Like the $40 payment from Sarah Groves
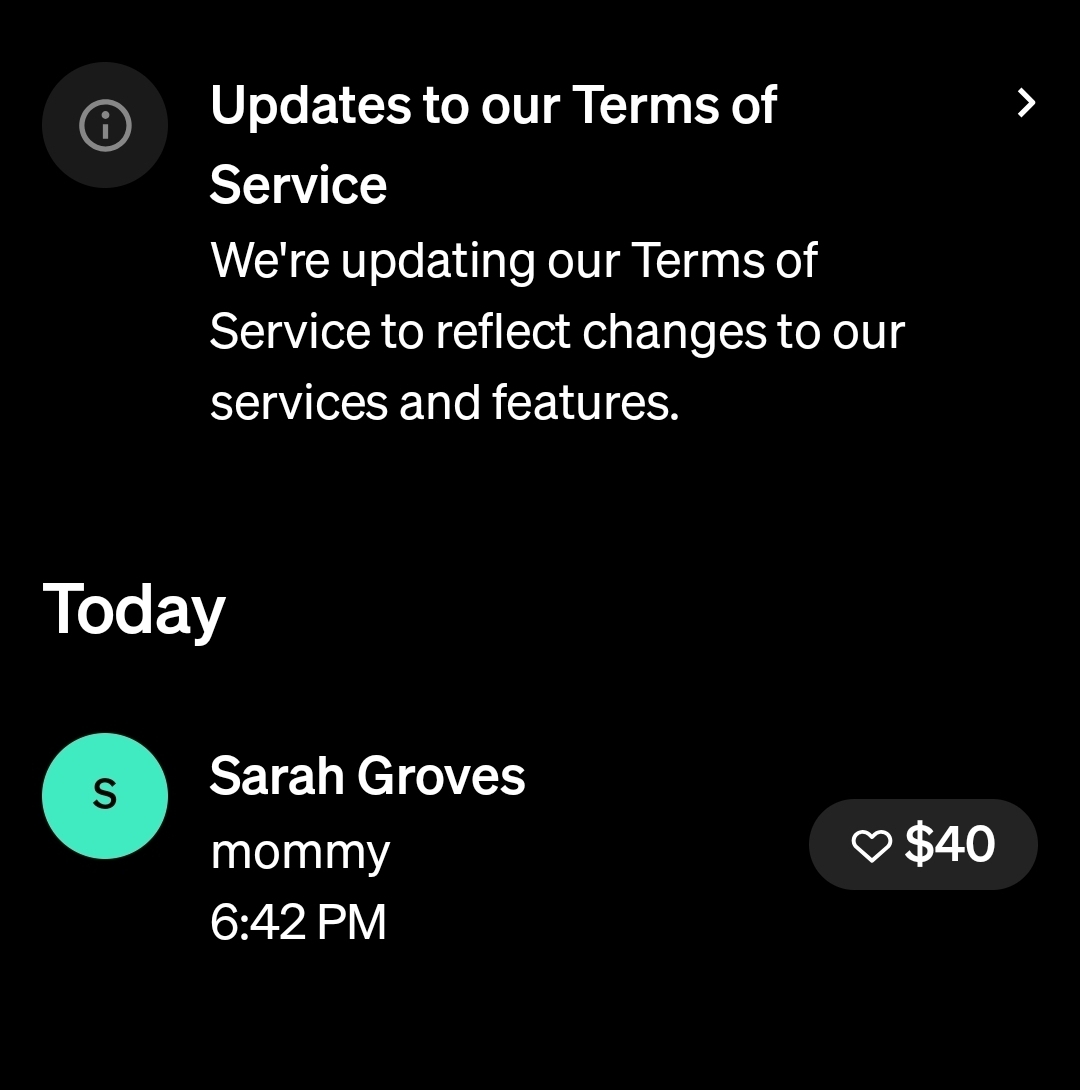This screenshot has width=1080, height=1090. 872,846
